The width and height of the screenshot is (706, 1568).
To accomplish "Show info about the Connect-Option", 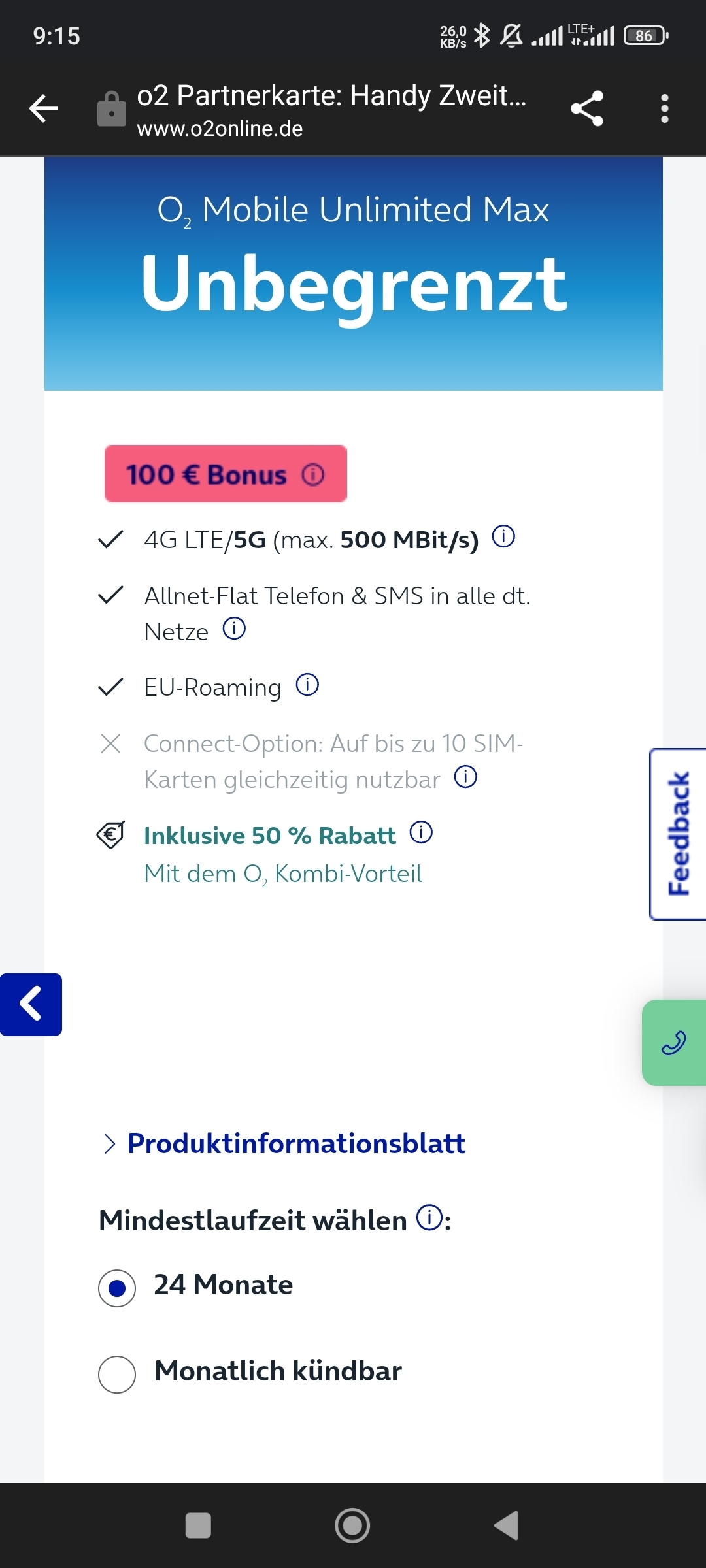I will click(x=465, y=777).
